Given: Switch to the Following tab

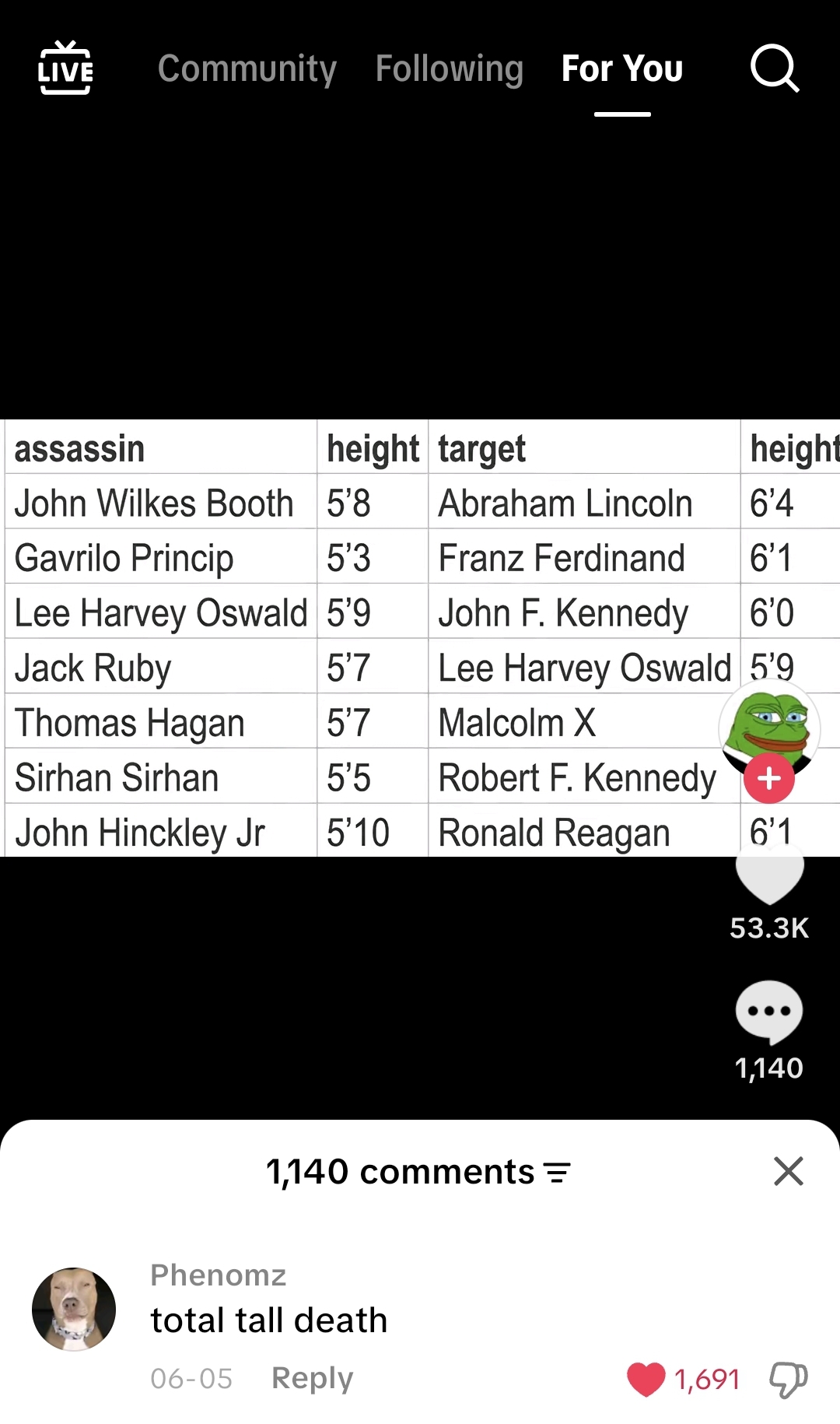Looking at the screenshot, I should [449, 69].
